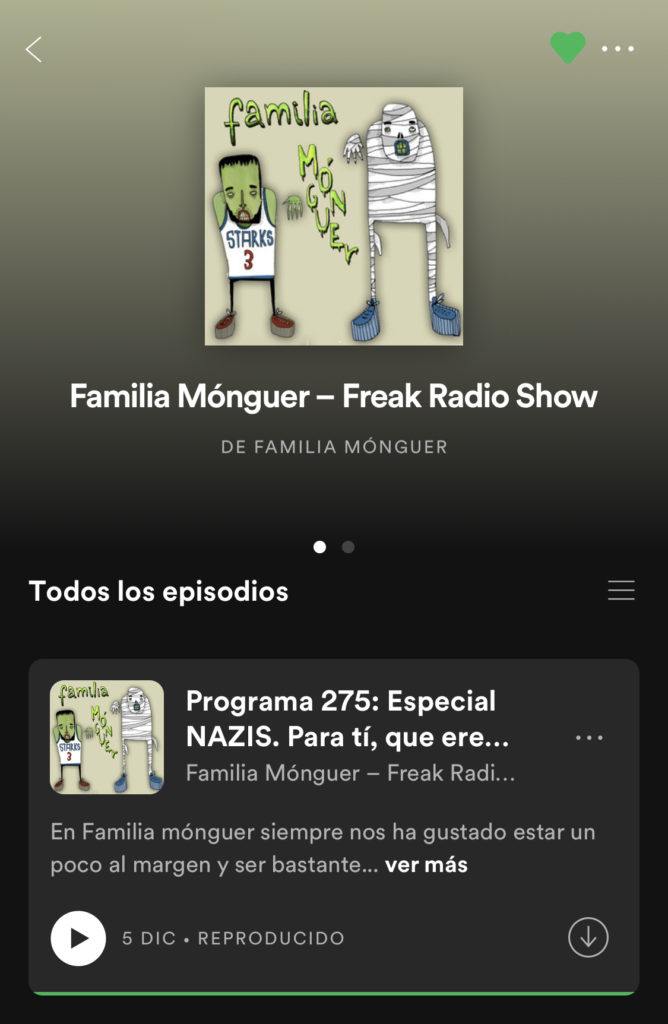Download the Programa 275 episode
The image size is (668, 1024).
point(588,938)
